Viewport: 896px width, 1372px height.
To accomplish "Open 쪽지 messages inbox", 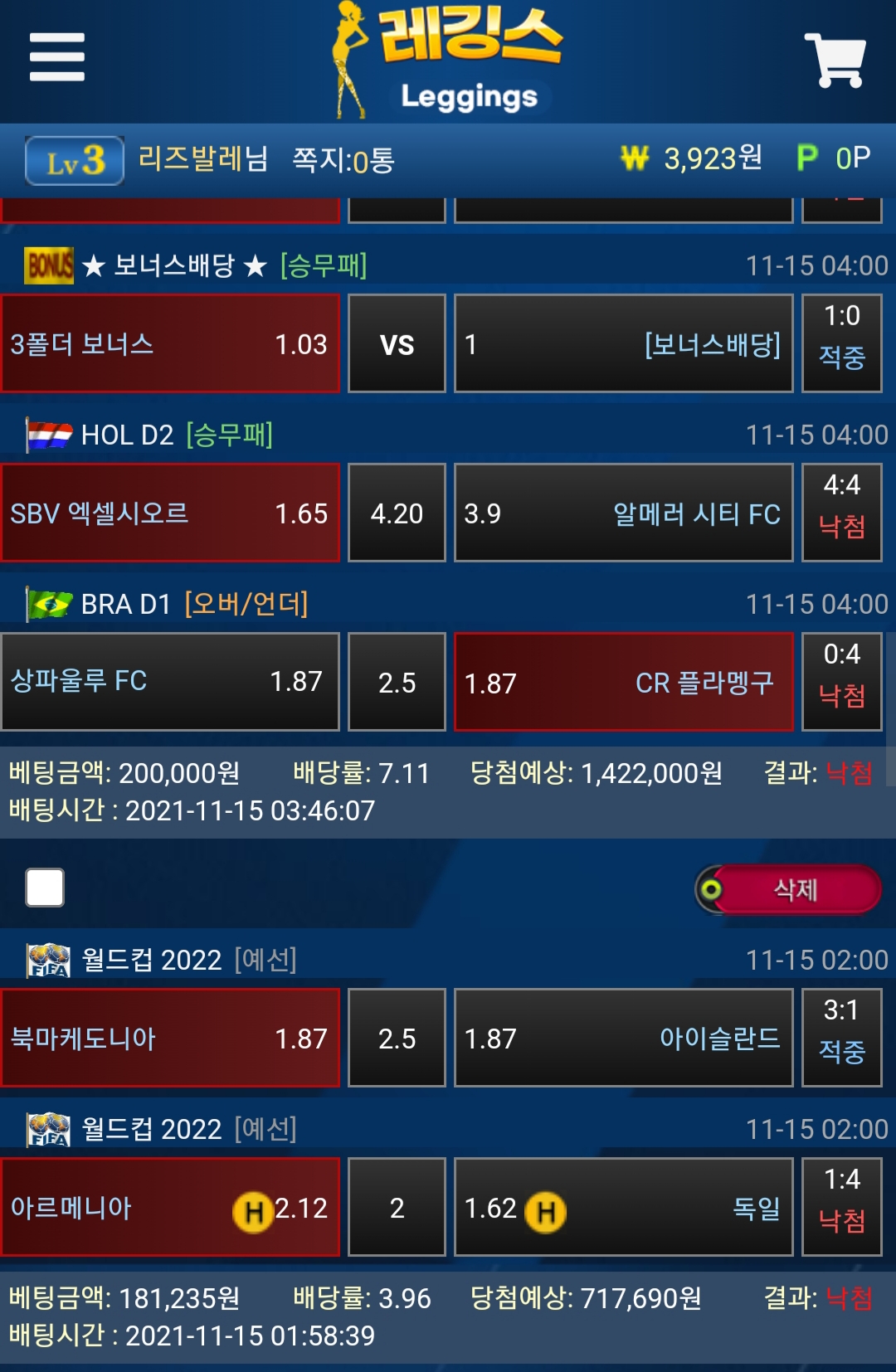I will (x=343, y=159).
